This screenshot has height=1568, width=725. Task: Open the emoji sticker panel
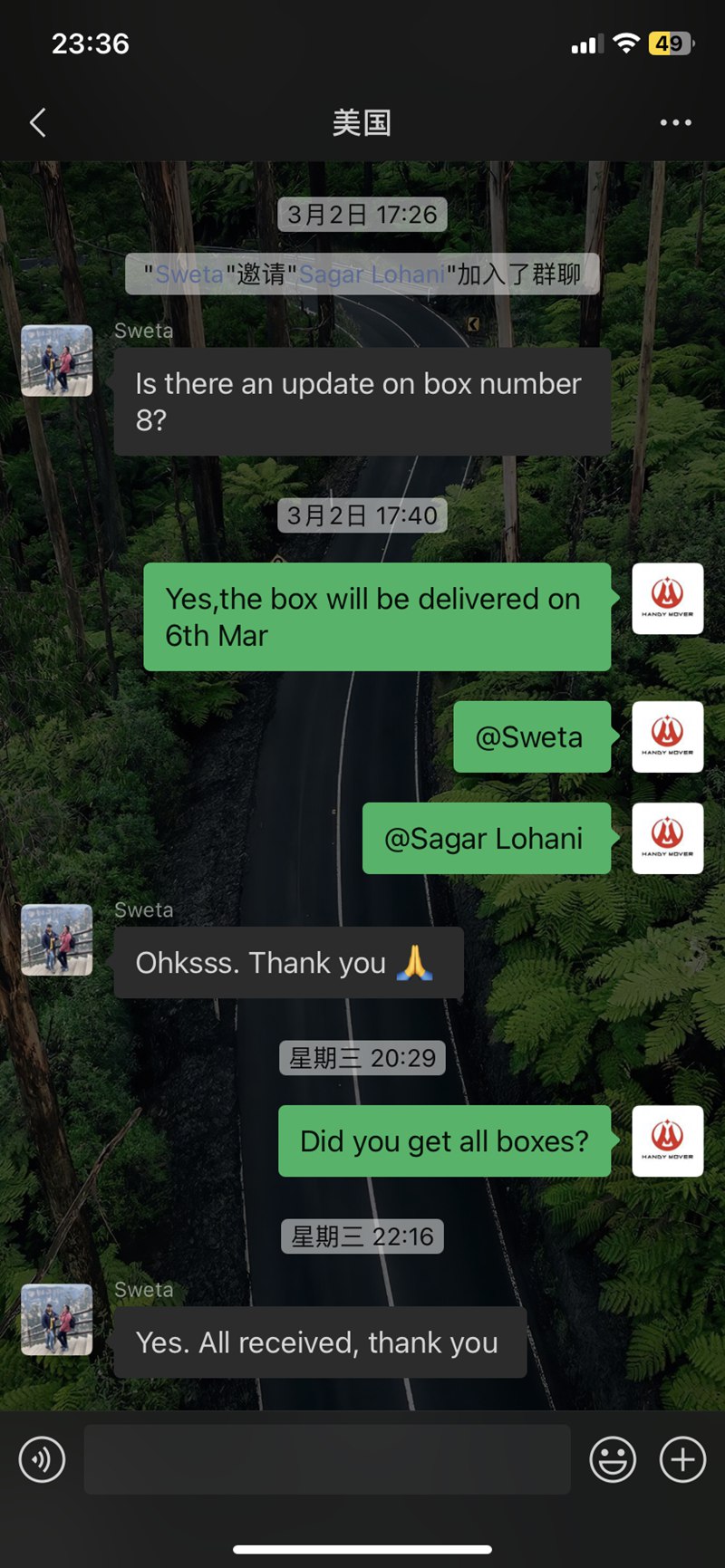pyautogui.click(x=613, y=1459)
